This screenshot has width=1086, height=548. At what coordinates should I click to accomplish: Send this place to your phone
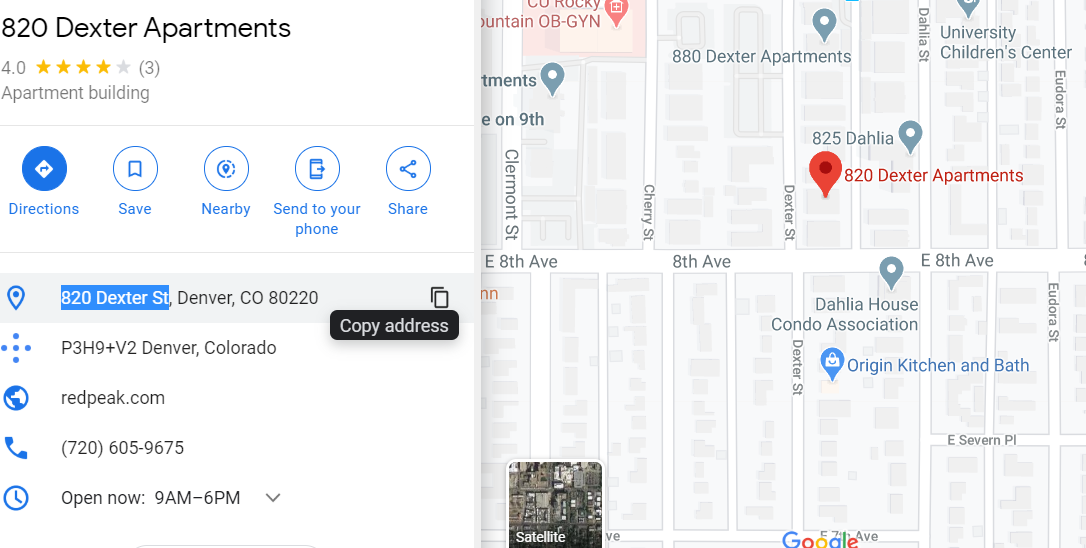coord(317,169)
